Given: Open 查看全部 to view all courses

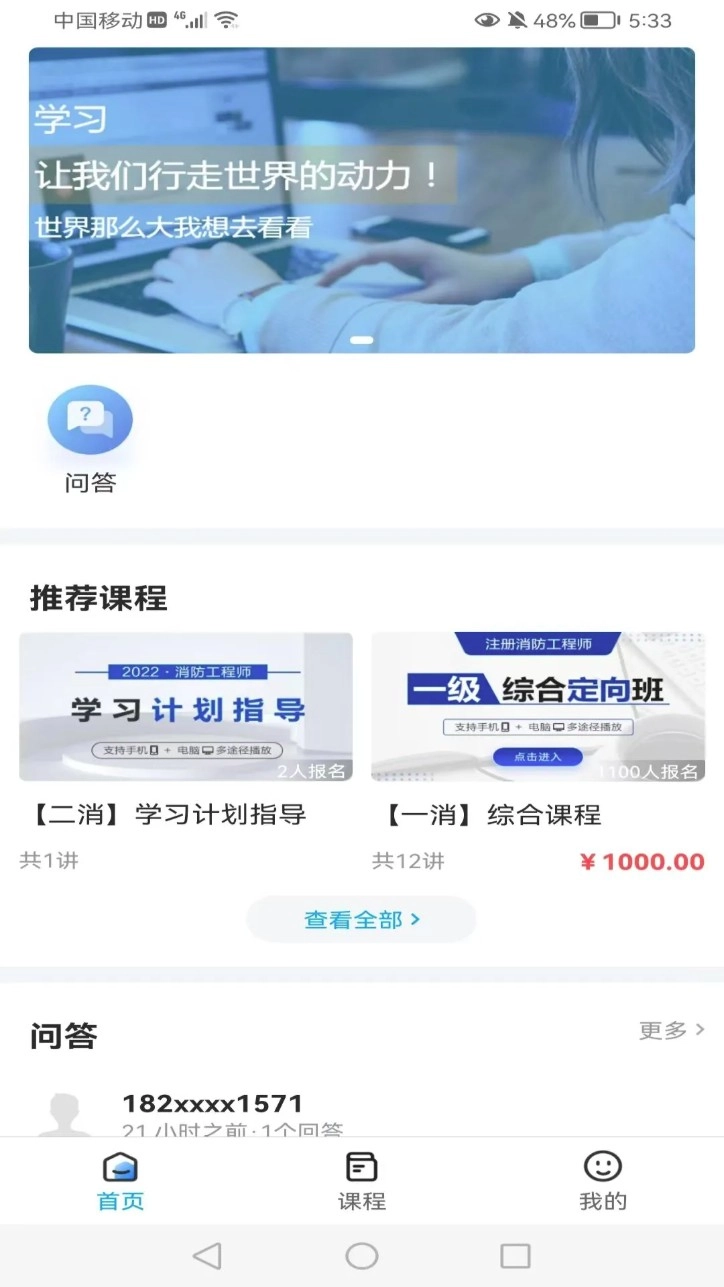Looking at the screenshot, I should [x=361, y=919].
